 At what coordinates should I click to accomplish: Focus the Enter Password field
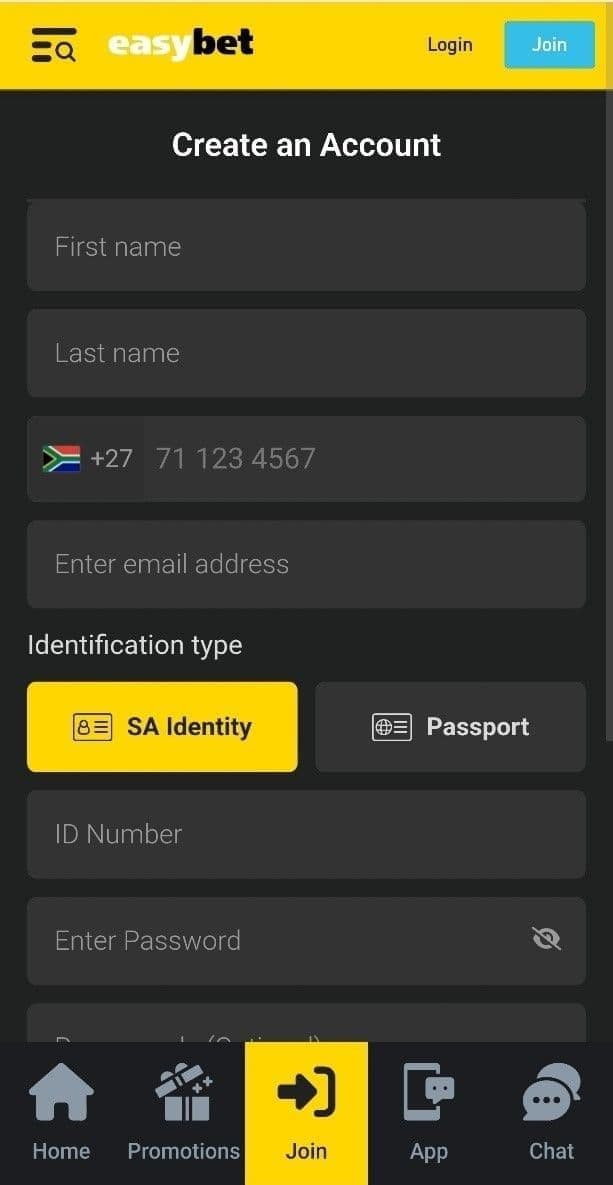280,940
